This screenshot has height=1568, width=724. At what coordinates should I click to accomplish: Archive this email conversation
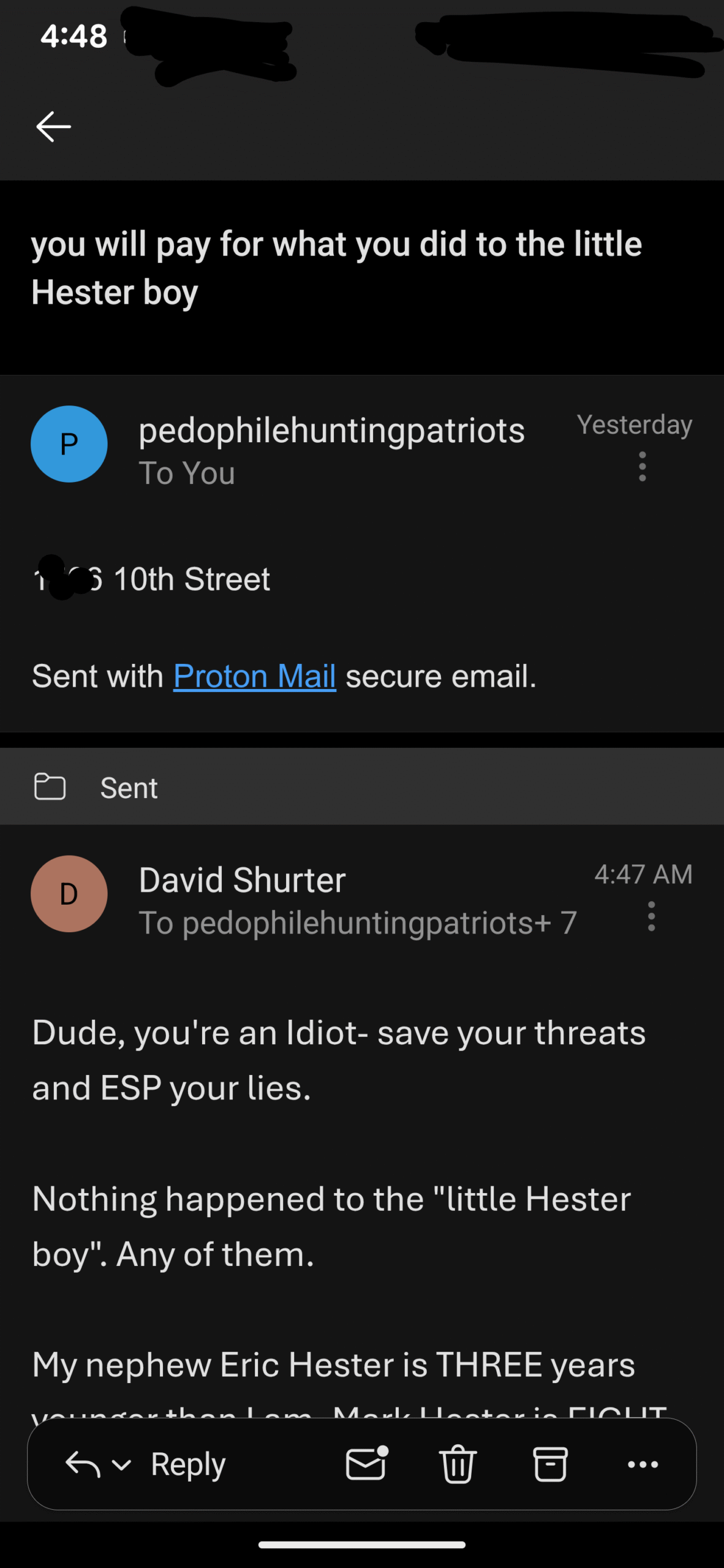(551, 1464)
